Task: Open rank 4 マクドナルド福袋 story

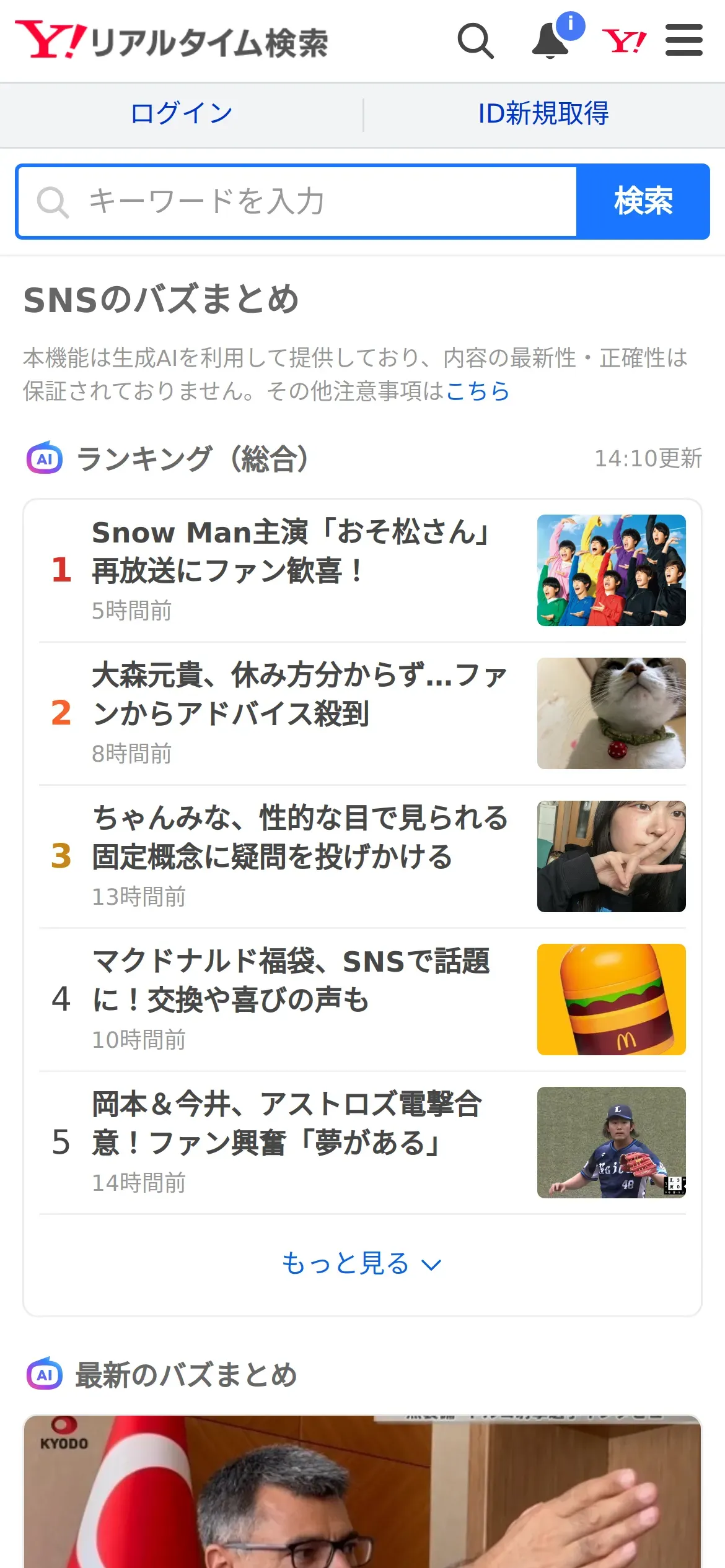Action: pos(291,980)
